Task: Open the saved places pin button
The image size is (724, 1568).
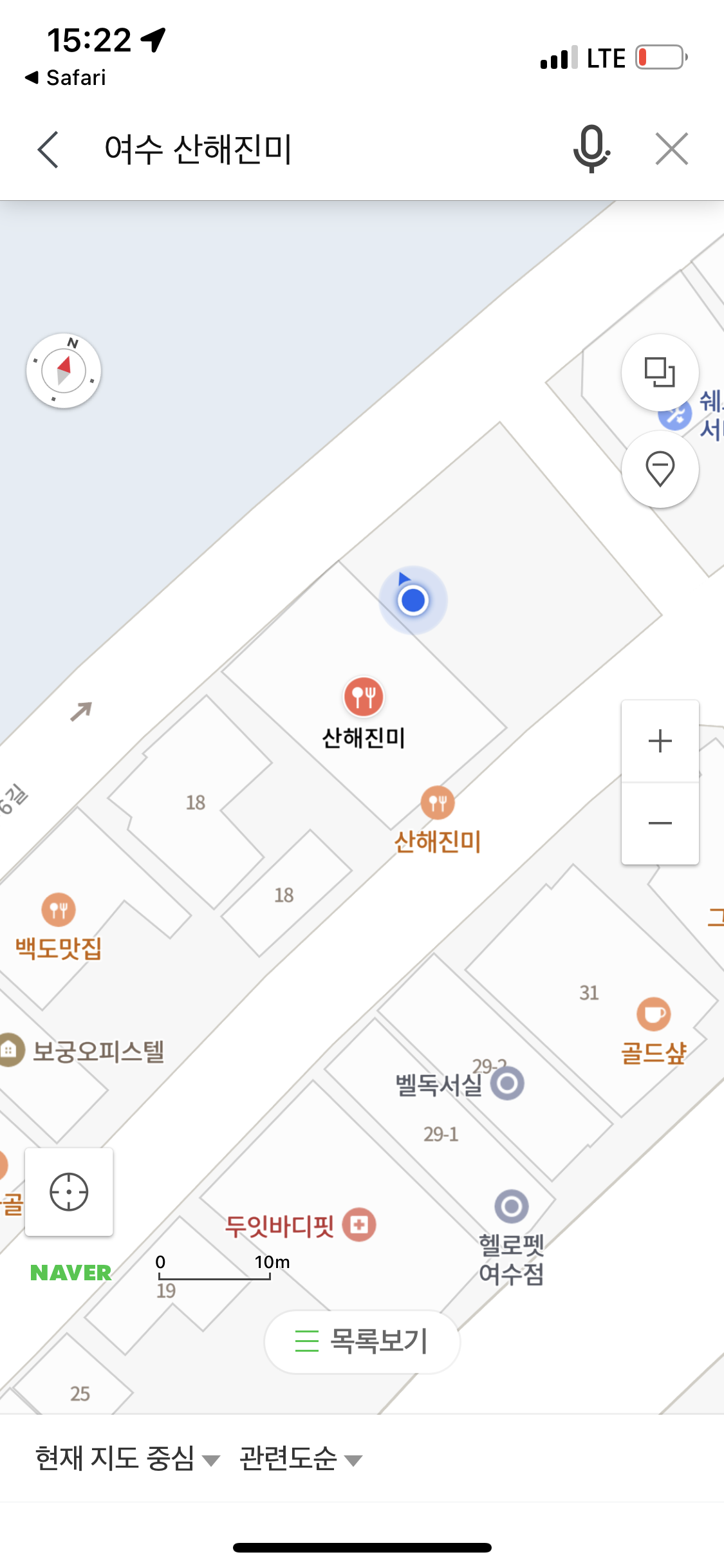Action: (x=660, y=469)
